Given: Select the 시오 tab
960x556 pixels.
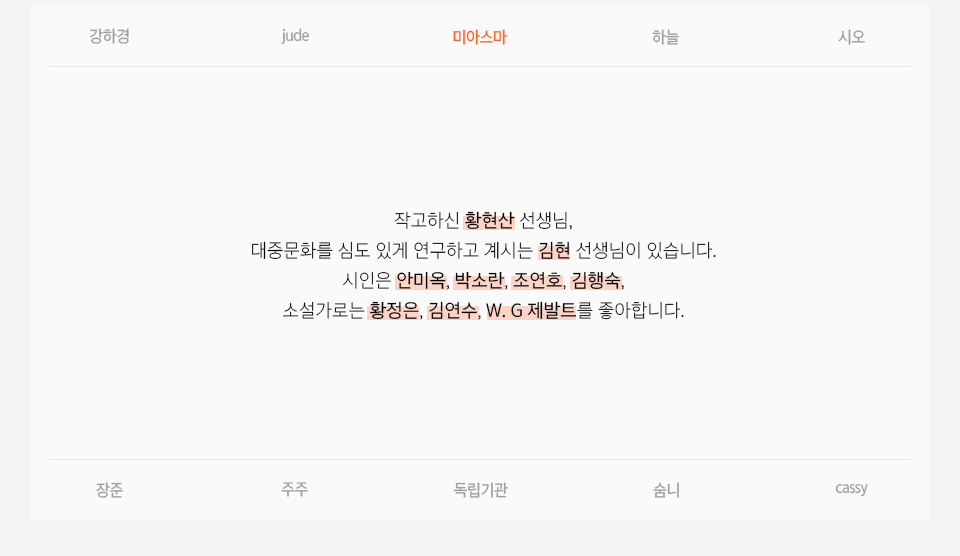Looking at the screenshot, I should pyautogui.click(x=851, y=37).
